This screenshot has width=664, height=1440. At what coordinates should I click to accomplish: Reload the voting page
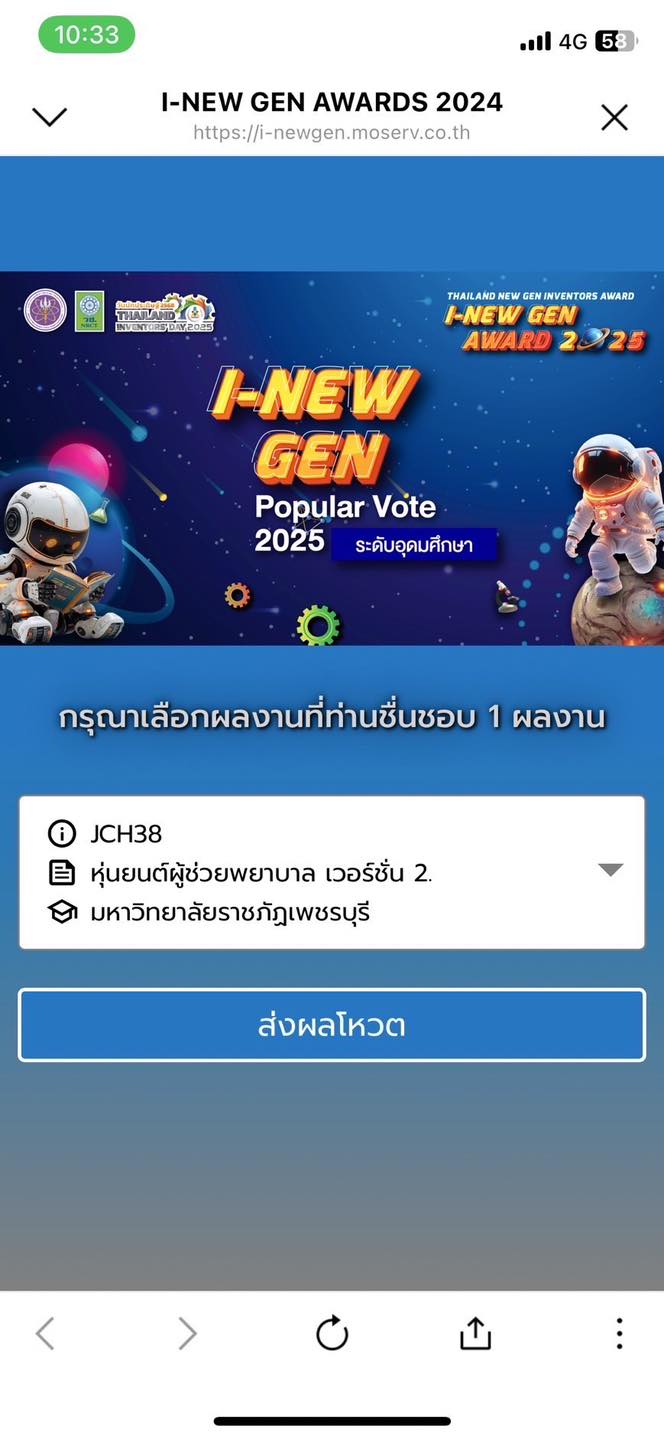332,1333
